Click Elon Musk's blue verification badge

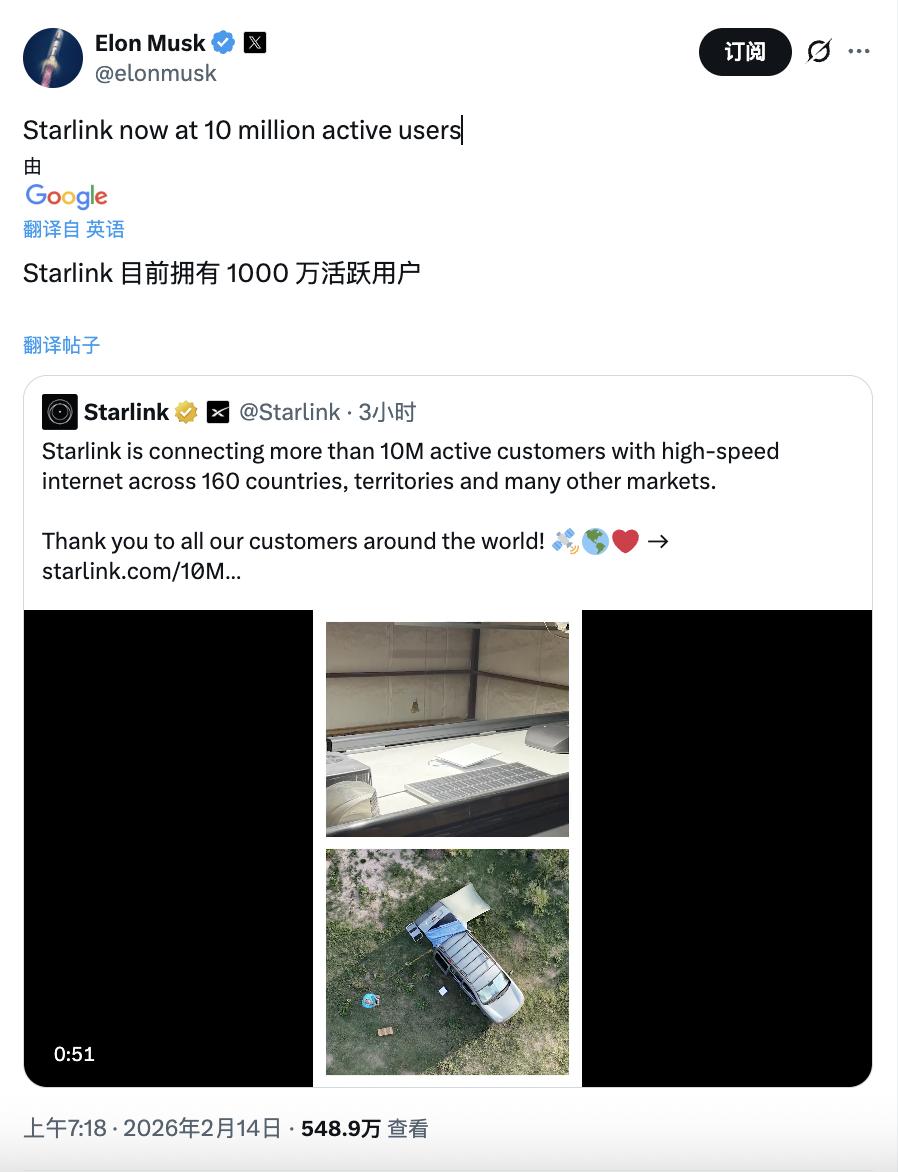coord(222,42)
